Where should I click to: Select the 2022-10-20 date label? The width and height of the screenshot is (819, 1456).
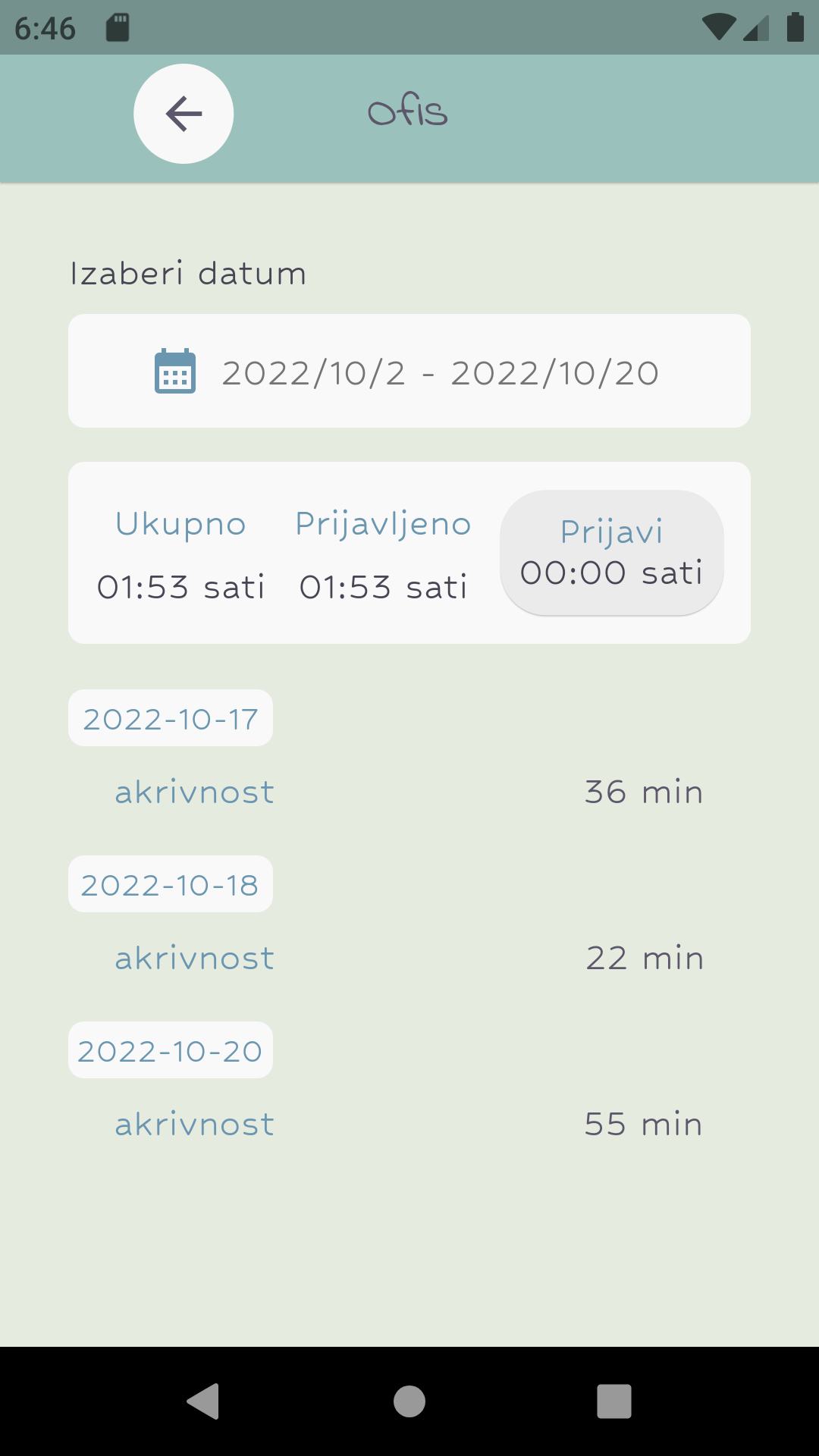(x=170, y=1050)
